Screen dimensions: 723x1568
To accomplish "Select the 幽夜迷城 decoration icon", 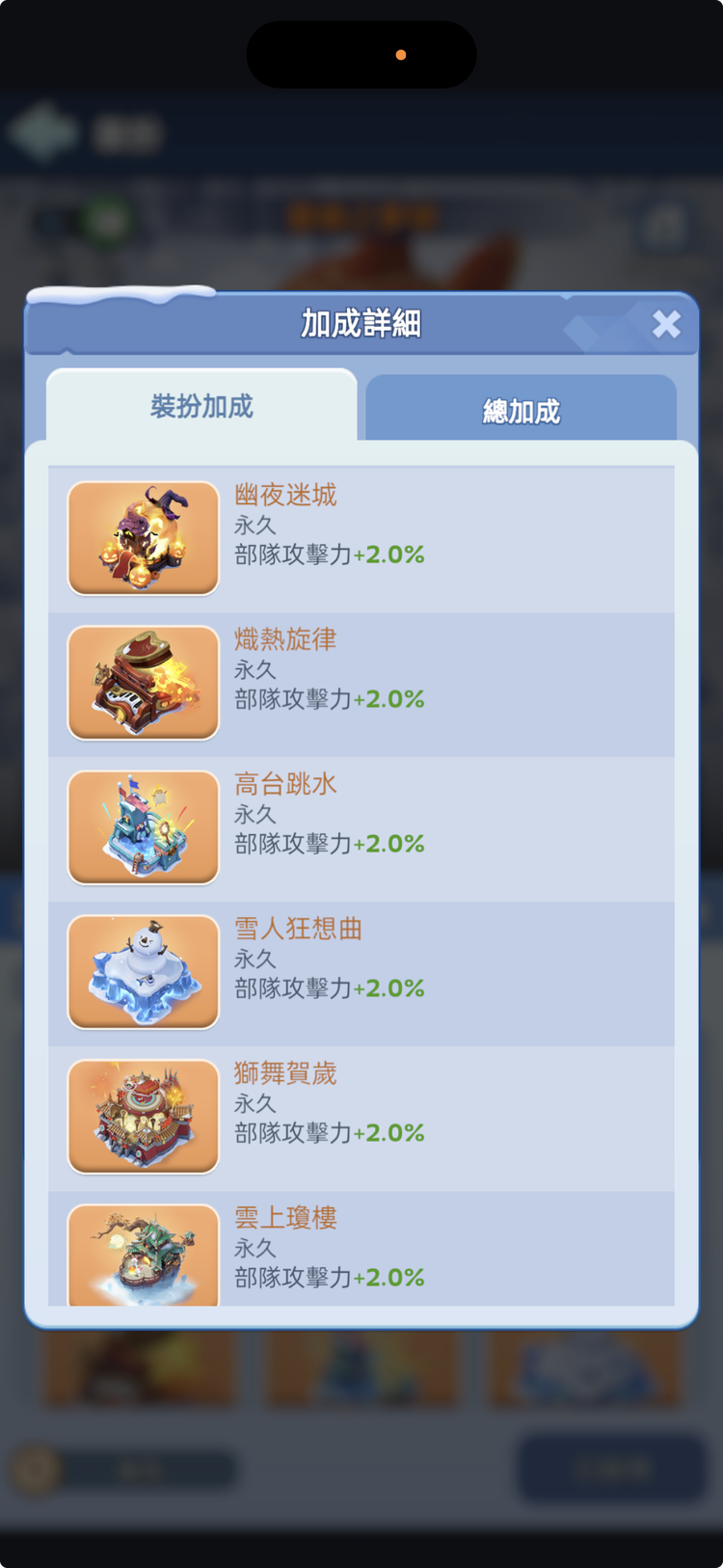I will pos(143,539).
